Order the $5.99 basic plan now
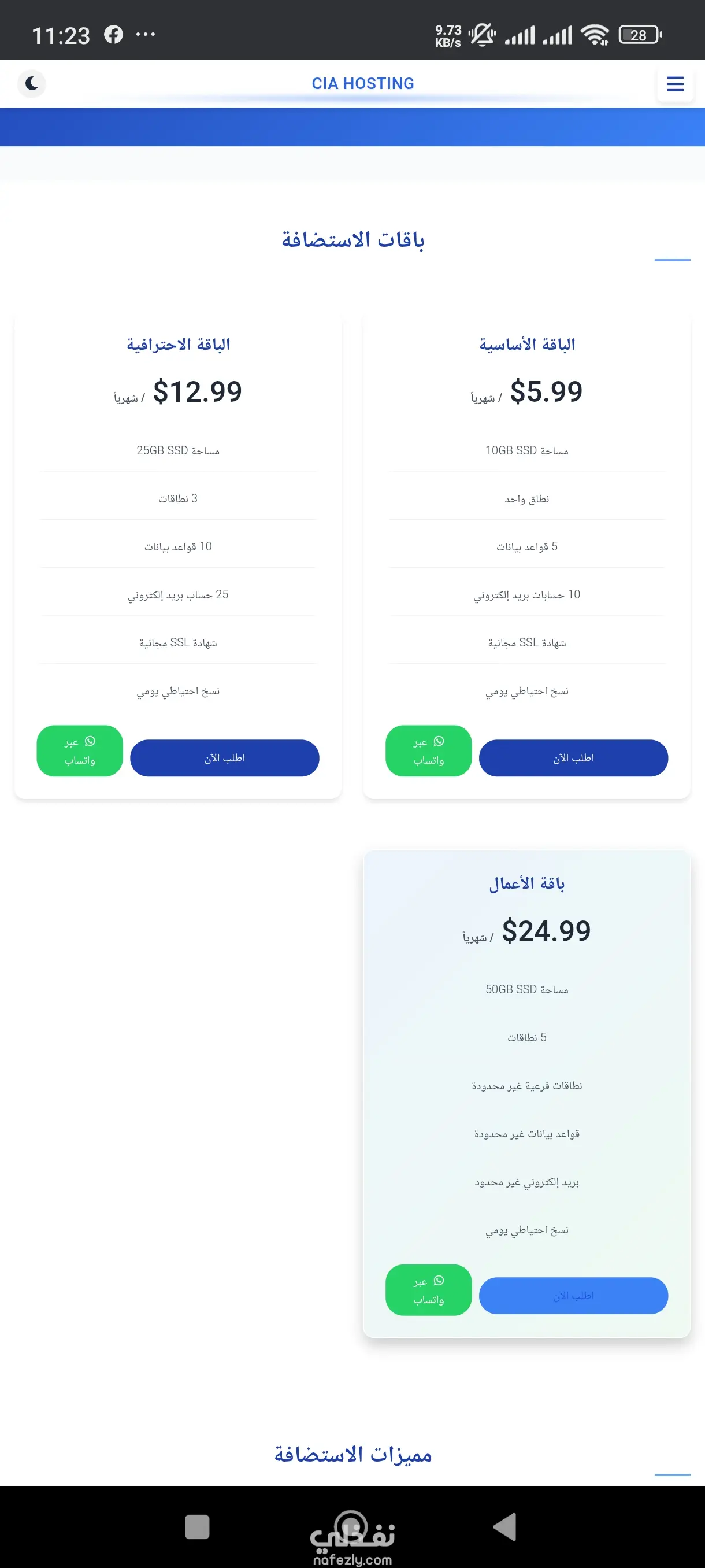 [573, 758]
